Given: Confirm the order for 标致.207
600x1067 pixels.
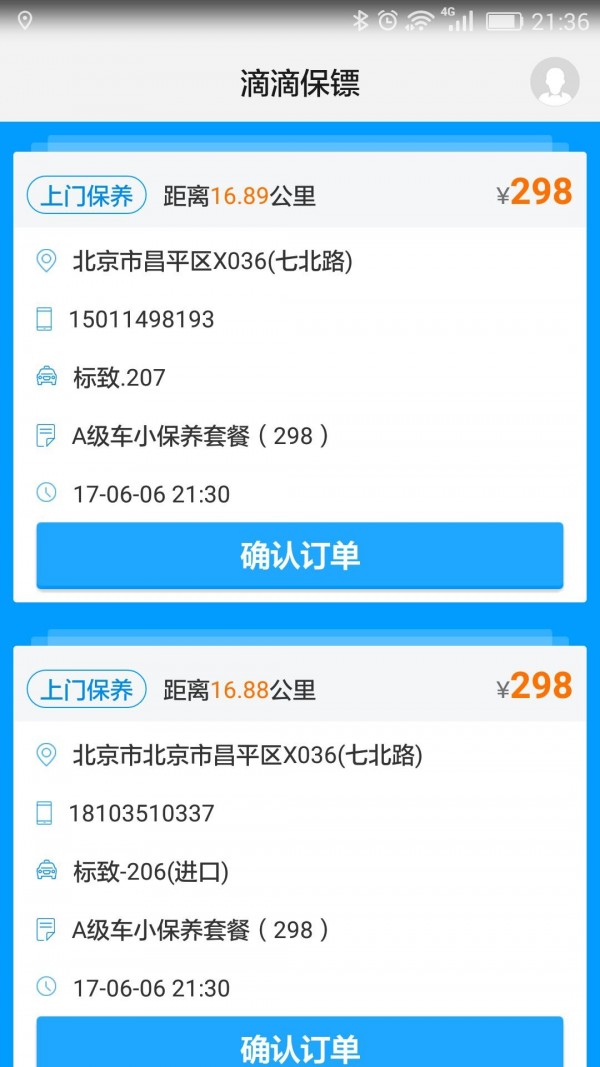Looking at the screenshot, I should tap(300, 556).
